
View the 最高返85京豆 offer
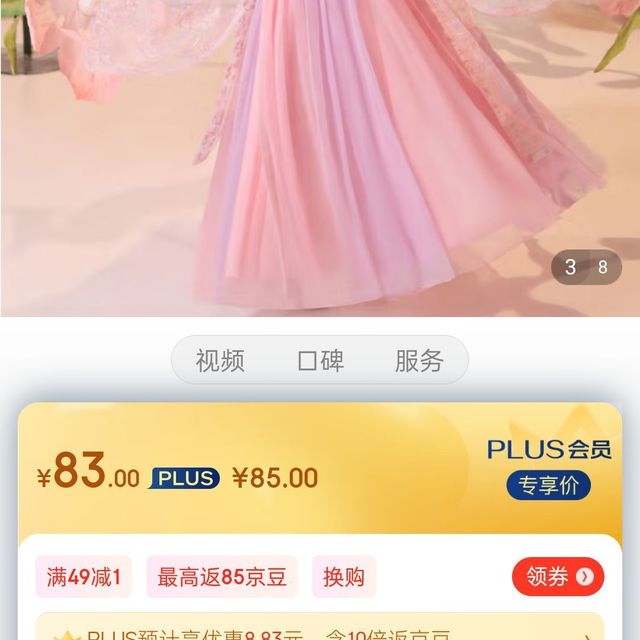point(222,577)
